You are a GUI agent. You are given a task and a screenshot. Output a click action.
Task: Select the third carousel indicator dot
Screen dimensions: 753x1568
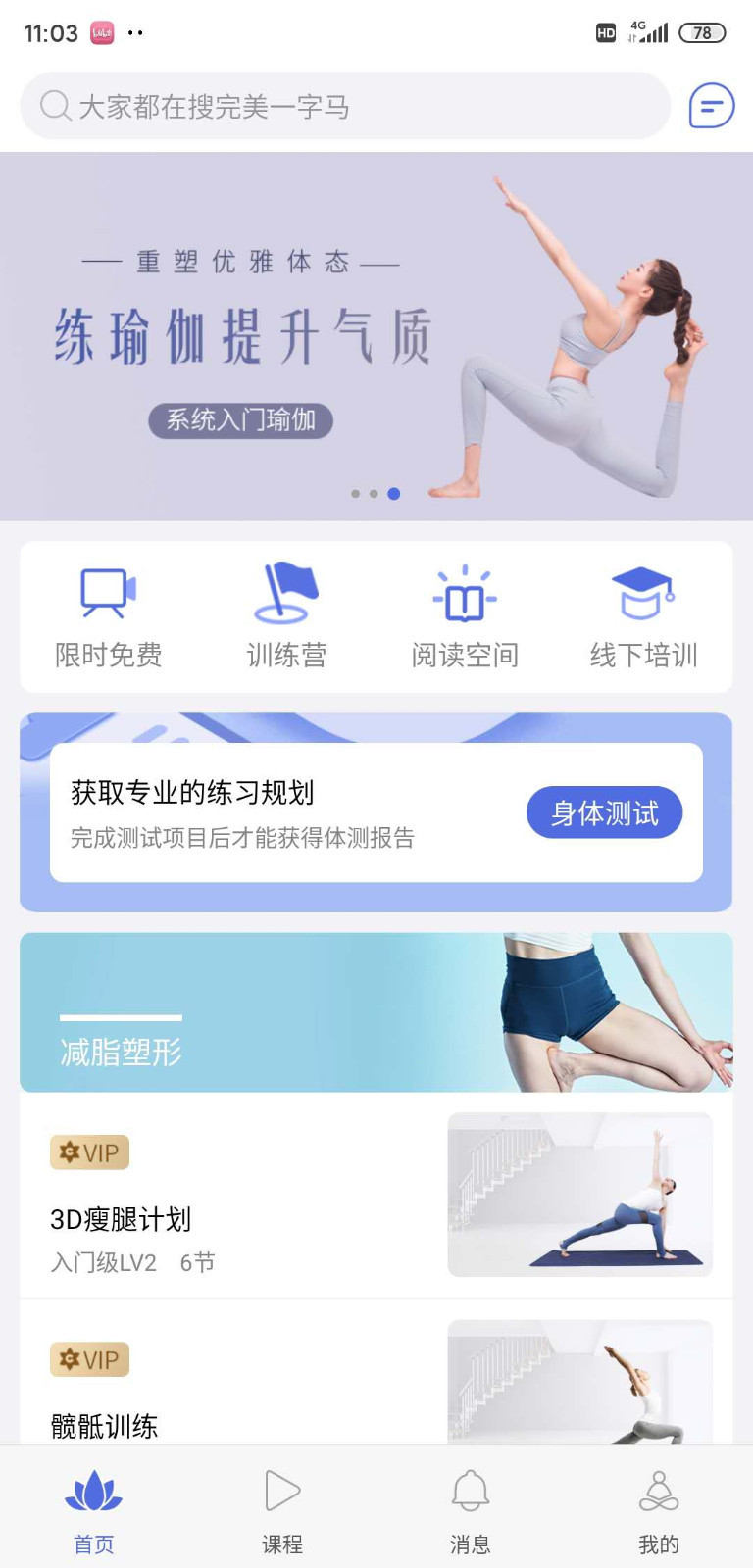[x=393, y=494]
